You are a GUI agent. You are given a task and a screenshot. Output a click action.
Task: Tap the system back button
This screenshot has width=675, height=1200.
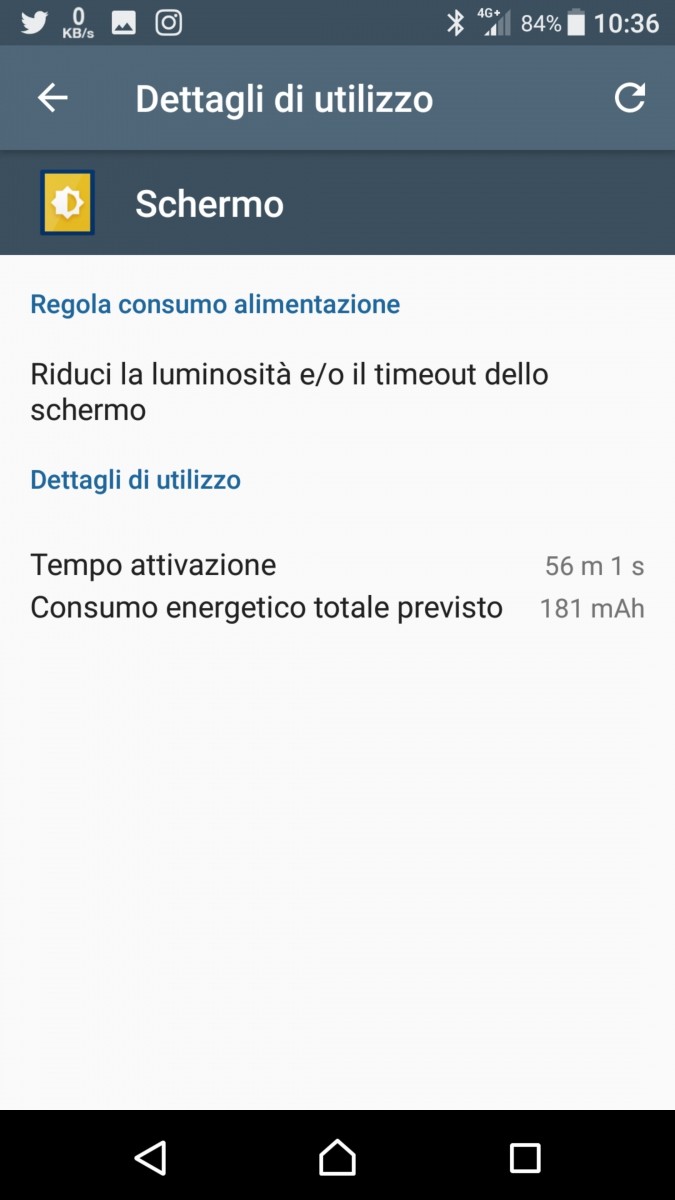[x=150, y=1157]
